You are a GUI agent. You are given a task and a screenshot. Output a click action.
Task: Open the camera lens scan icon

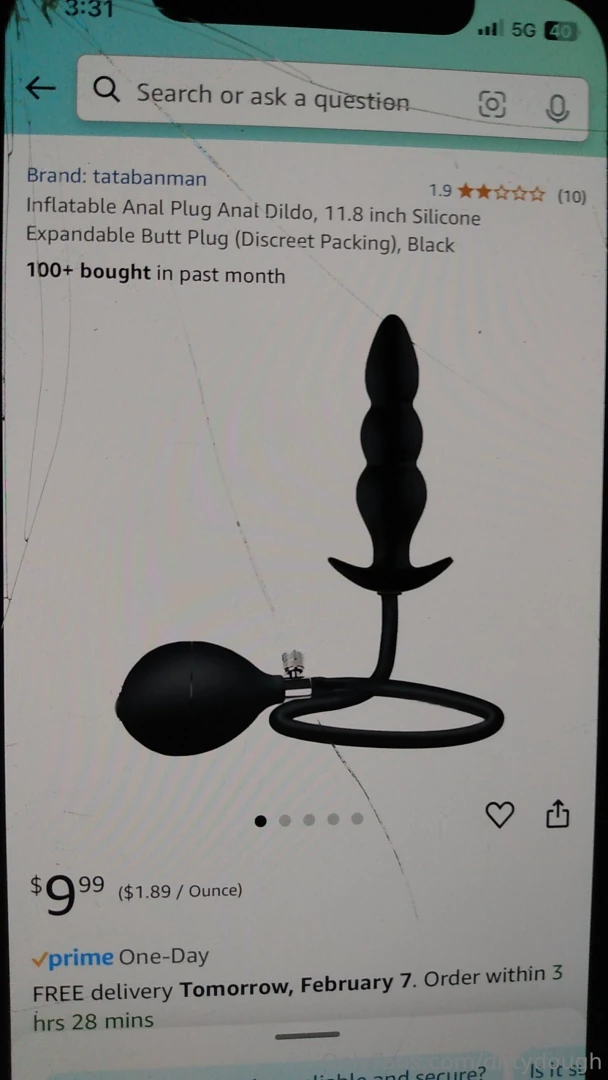[492, 104]
